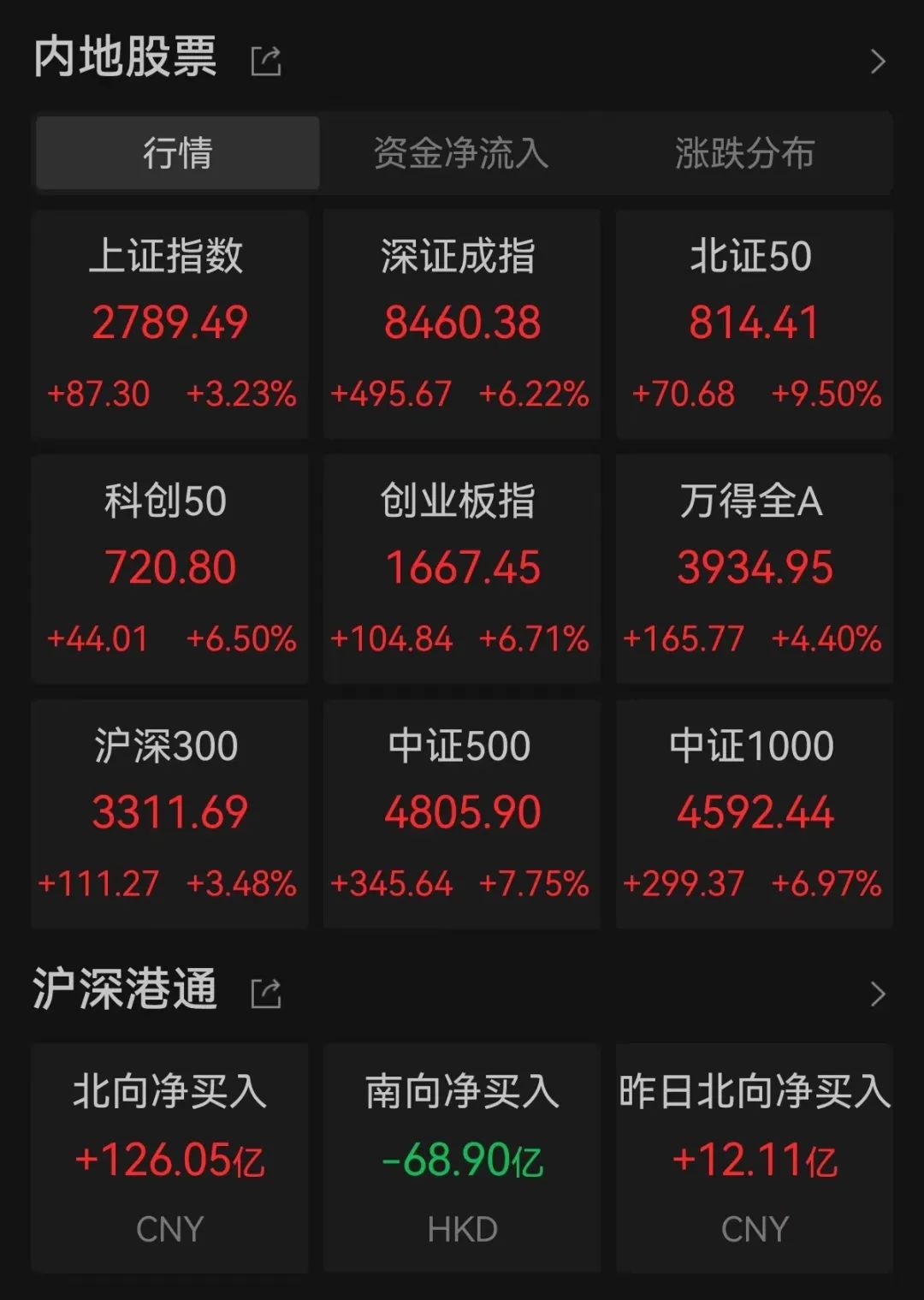924x1300 pixels.
Task: Share the 内地股票 section
Action: point(266,61)
